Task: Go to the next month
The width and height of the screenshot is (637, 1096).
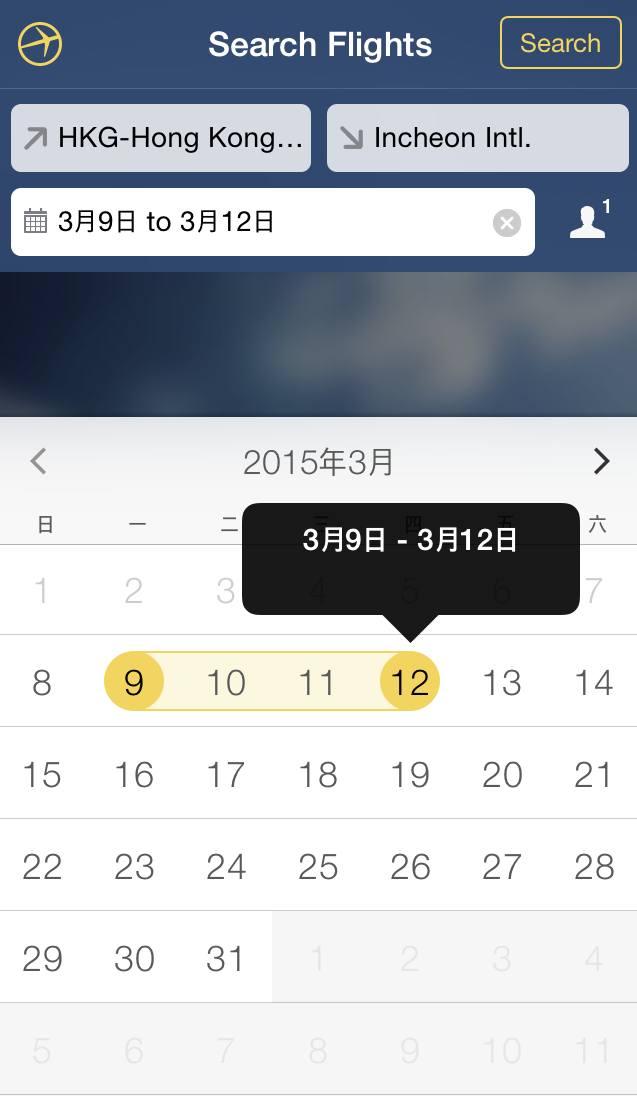Action: pos(600,461)
